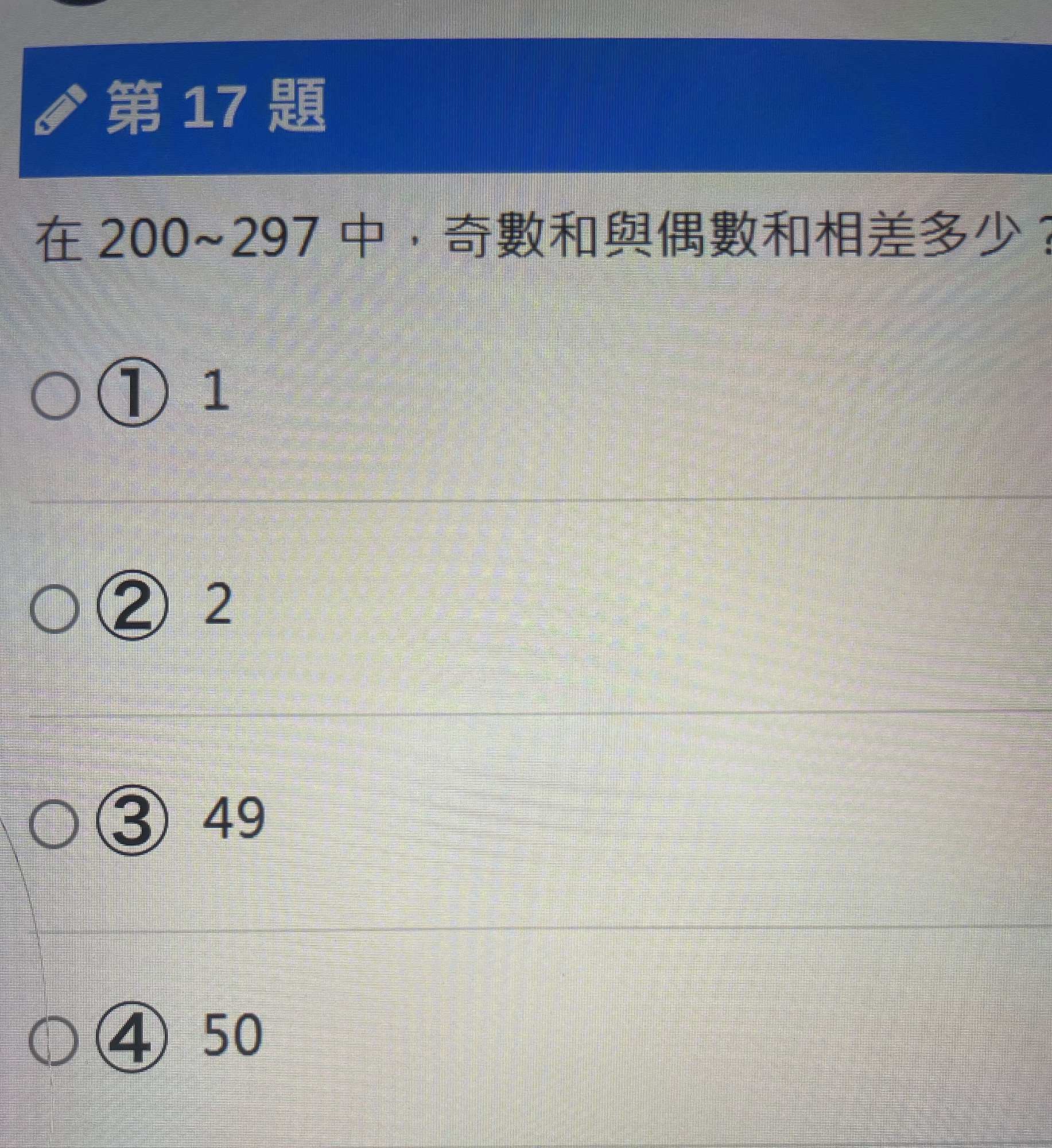Viewport: 1052px width, 1148px height.
Task: Select answer option ① with value 1
Action: tap(55, 396)
